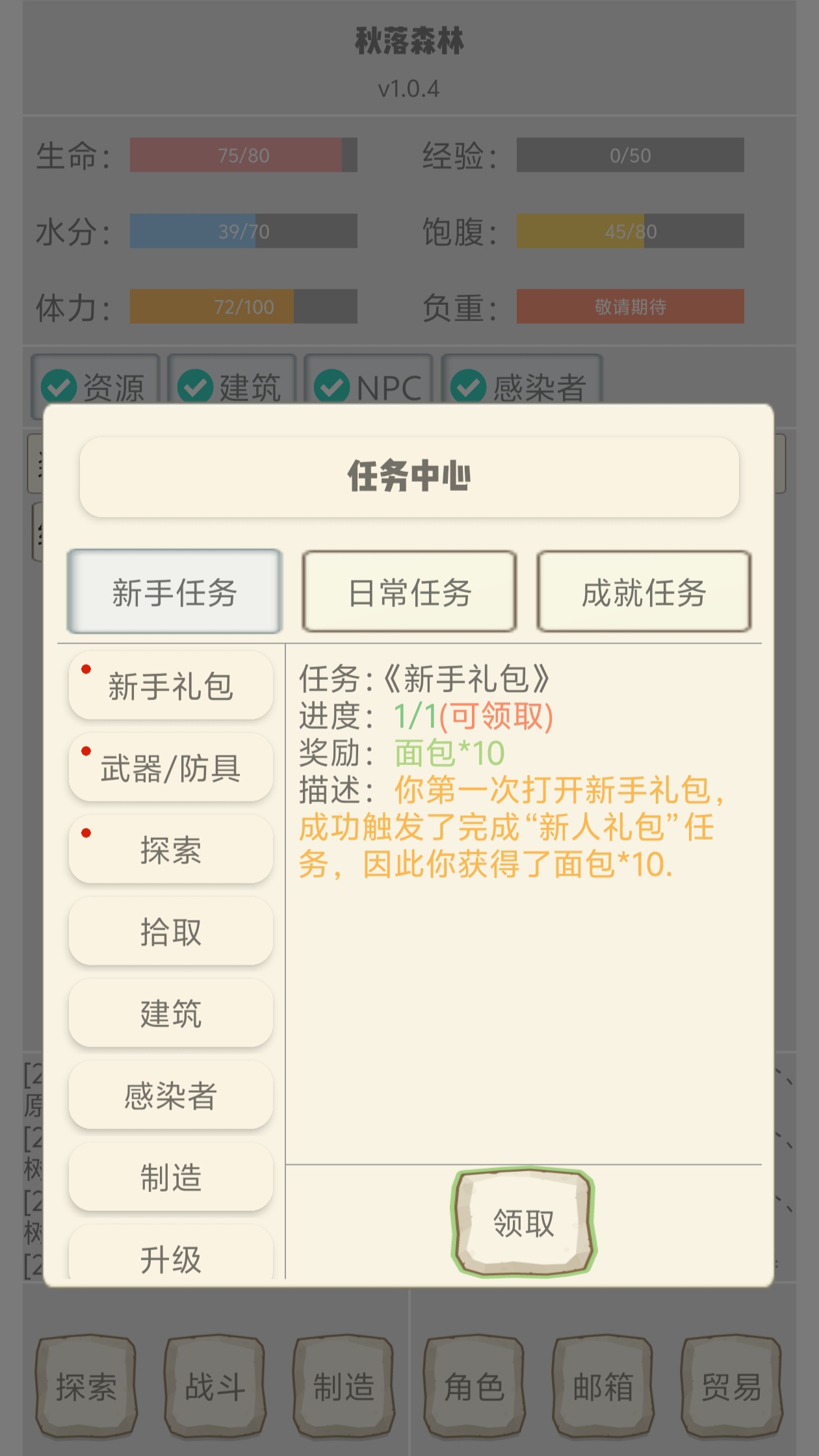
Task: Click the 负重 bar showing 敬请期待
Action: click(x=628, y=307)
